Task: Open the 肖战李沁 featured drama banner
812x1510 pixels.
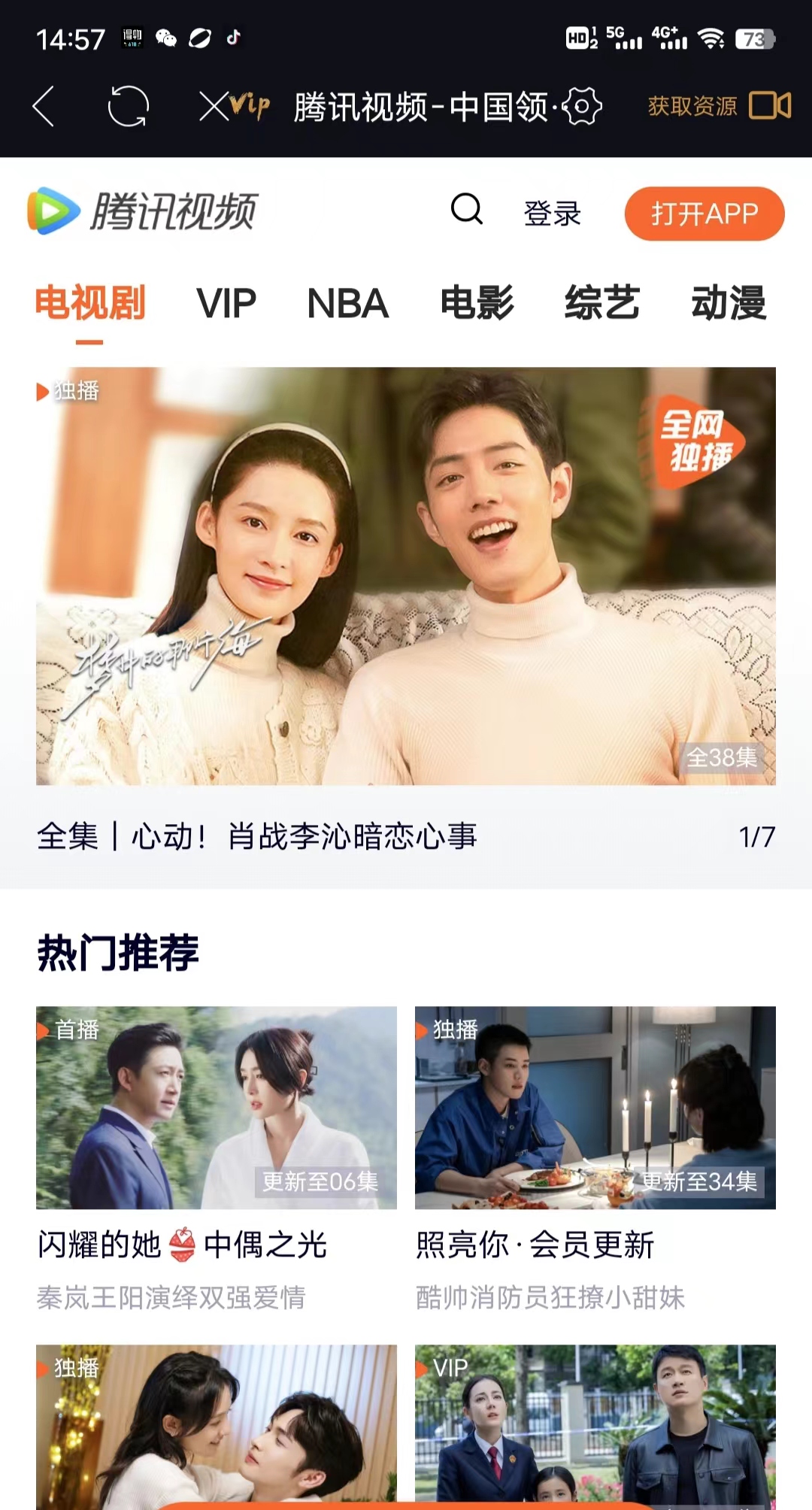Action: pos(406,576)
